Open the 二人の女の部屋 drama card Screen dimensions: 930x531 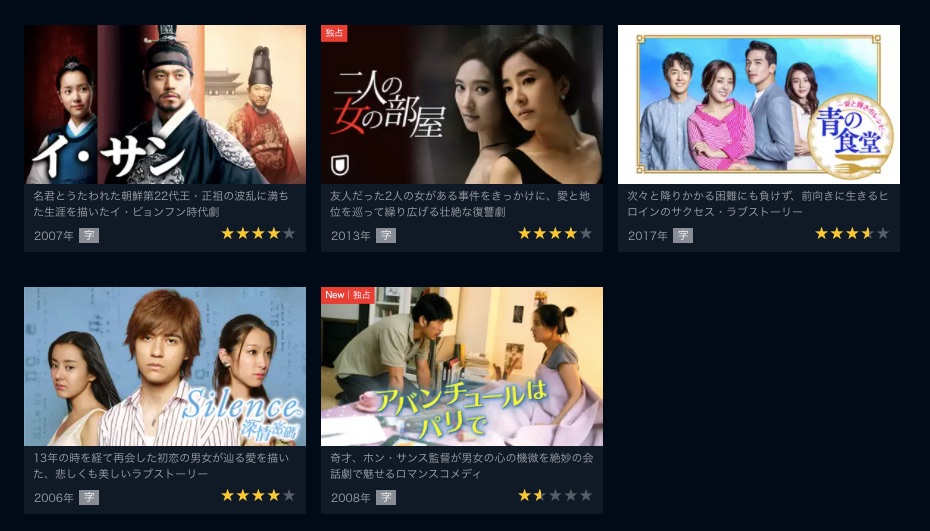[462, 105]
